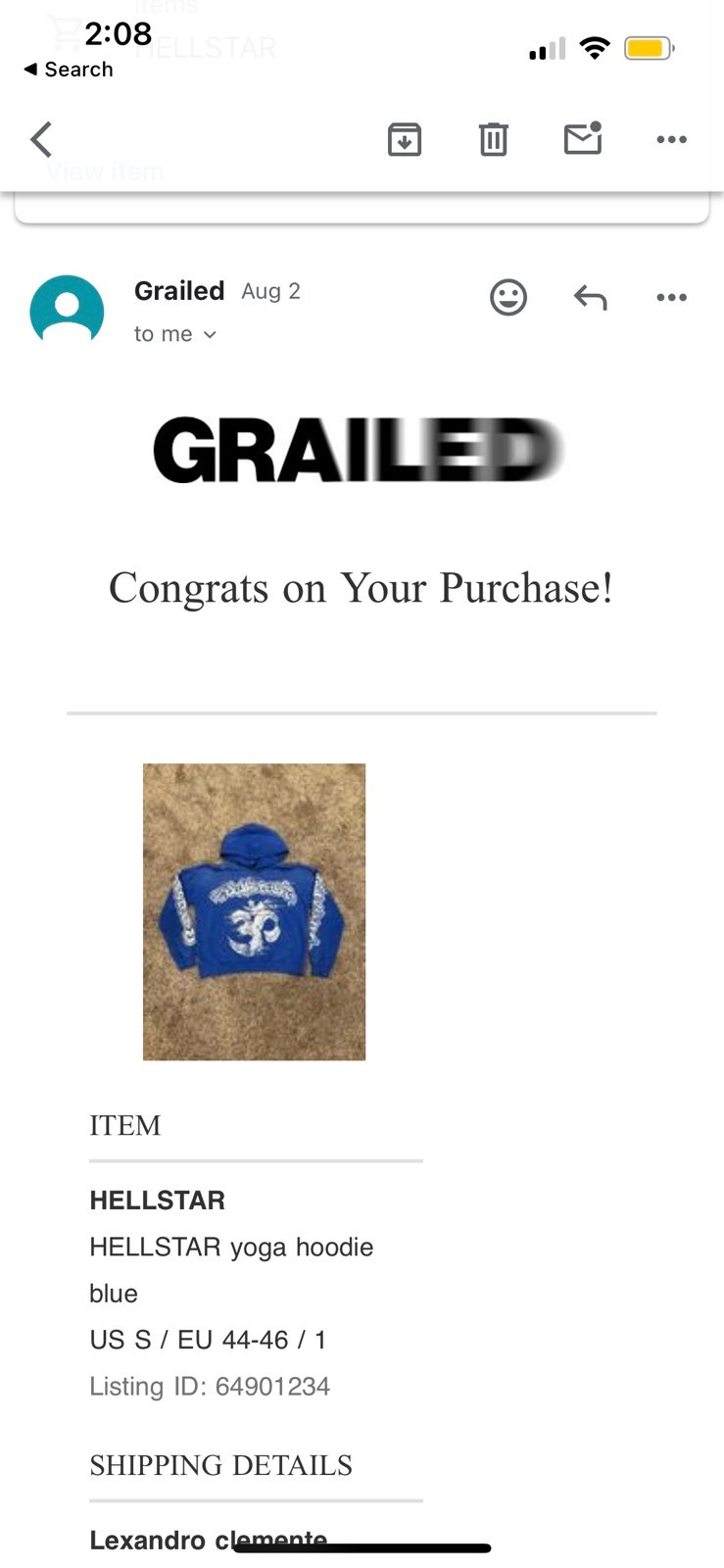
Task: Open the Grailed sender avatar
Action: (67, 310)
